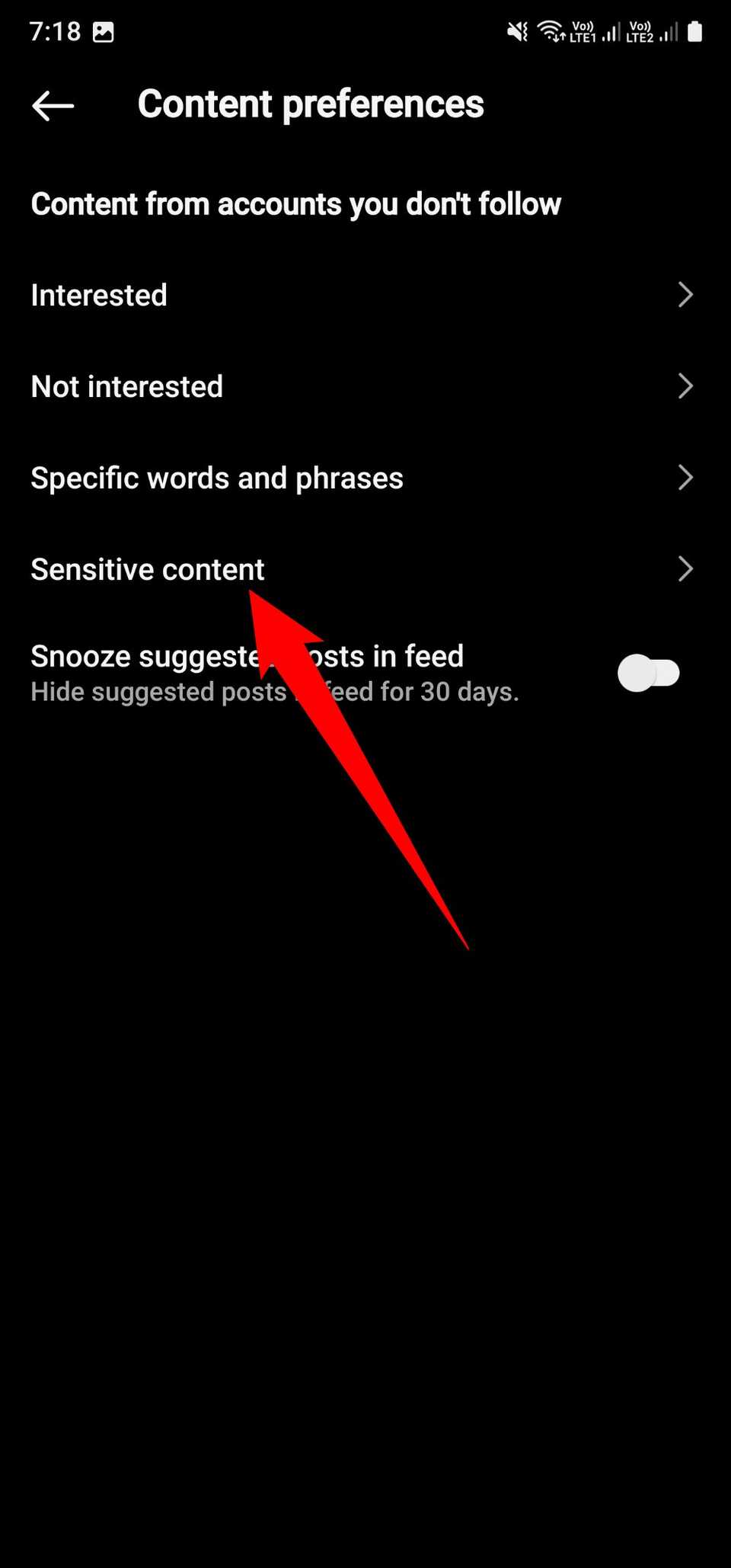This screenshot has width=731, height=1568.
Task: Tap the screenshot notification icon beside clock
Action: tap(105, 30)
